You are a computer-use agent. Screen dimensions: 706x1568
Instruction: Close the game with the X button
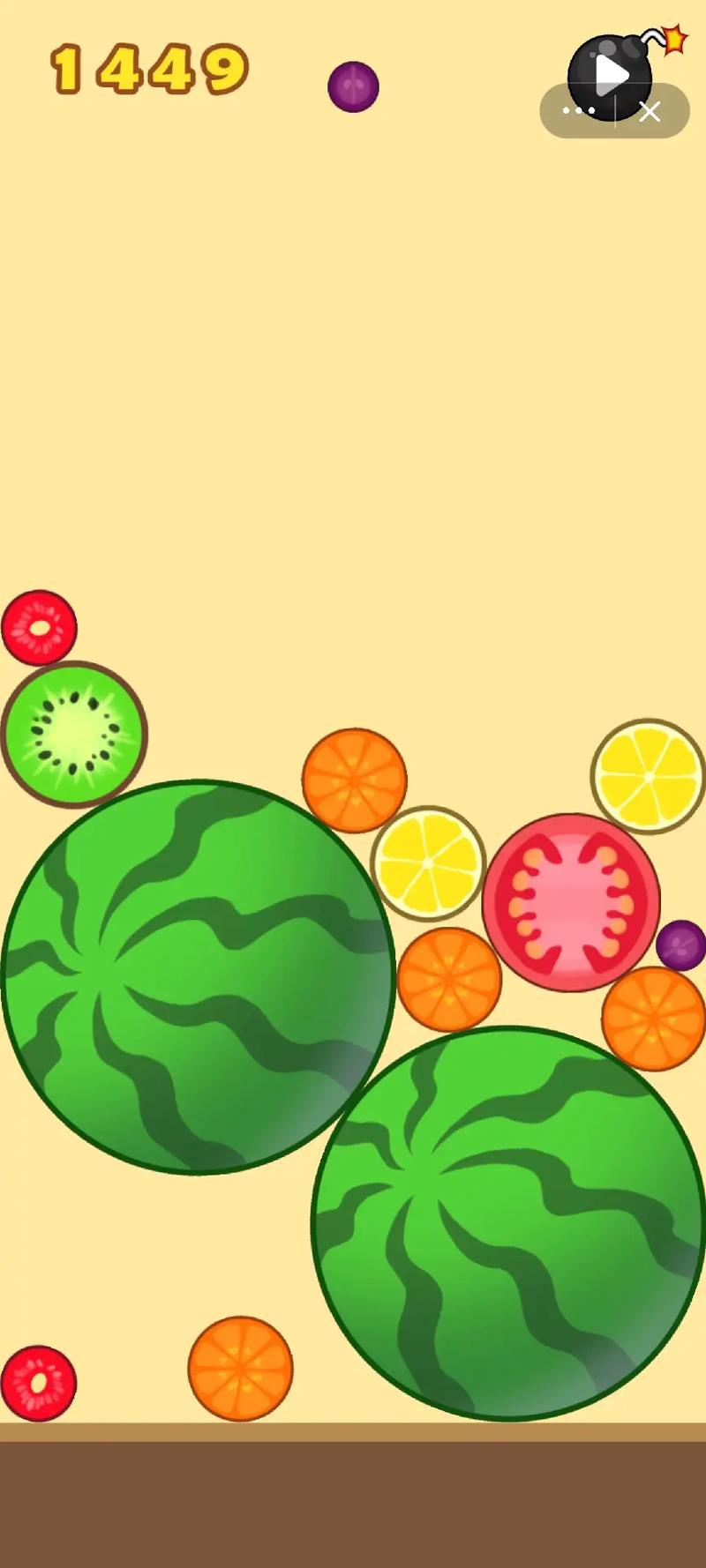coord(650,112)
